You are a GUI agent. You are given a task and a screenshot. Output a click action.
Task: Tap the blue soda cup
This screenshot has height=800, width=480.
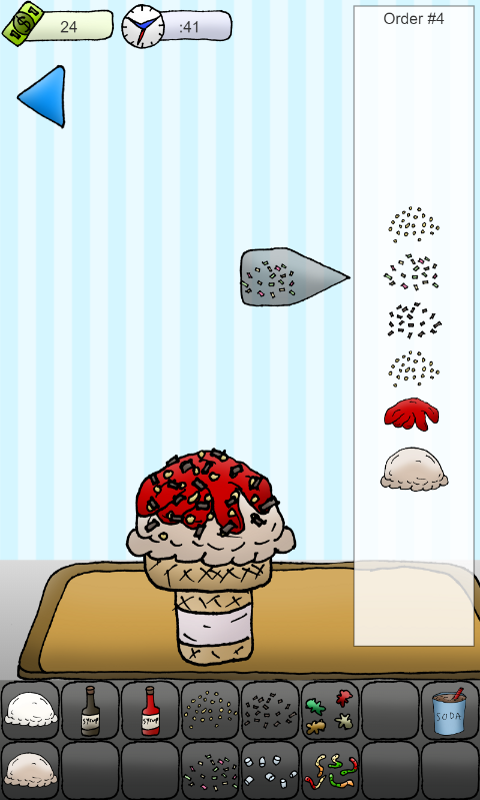(450, 710)
